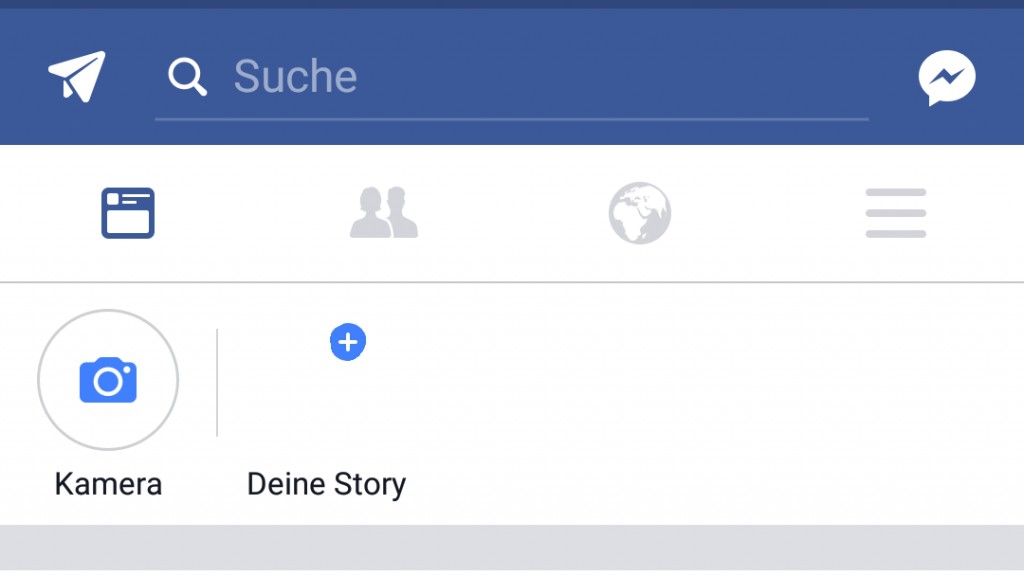Open the hamburger menu tab
This screenshot has width=1024, height=576.
(895, 213)
